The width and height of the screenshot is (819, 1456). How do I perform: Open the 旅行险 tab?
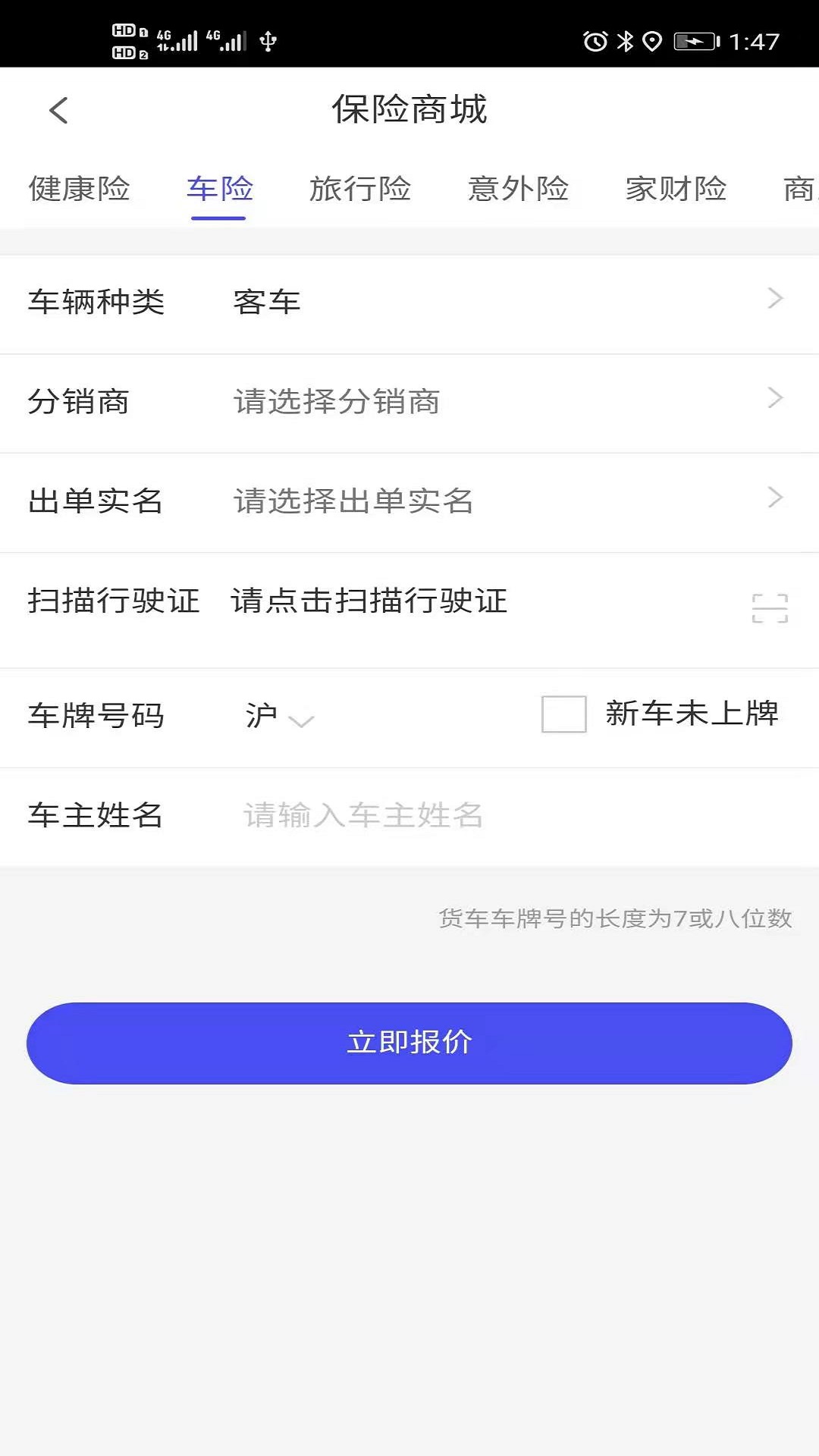(x=360, y=189)
